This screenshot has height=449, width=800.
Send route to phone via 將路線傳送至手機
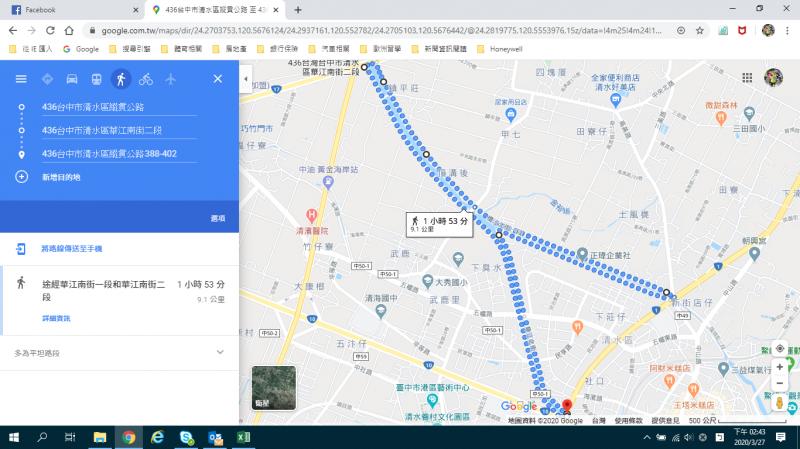tap(70, 248)
